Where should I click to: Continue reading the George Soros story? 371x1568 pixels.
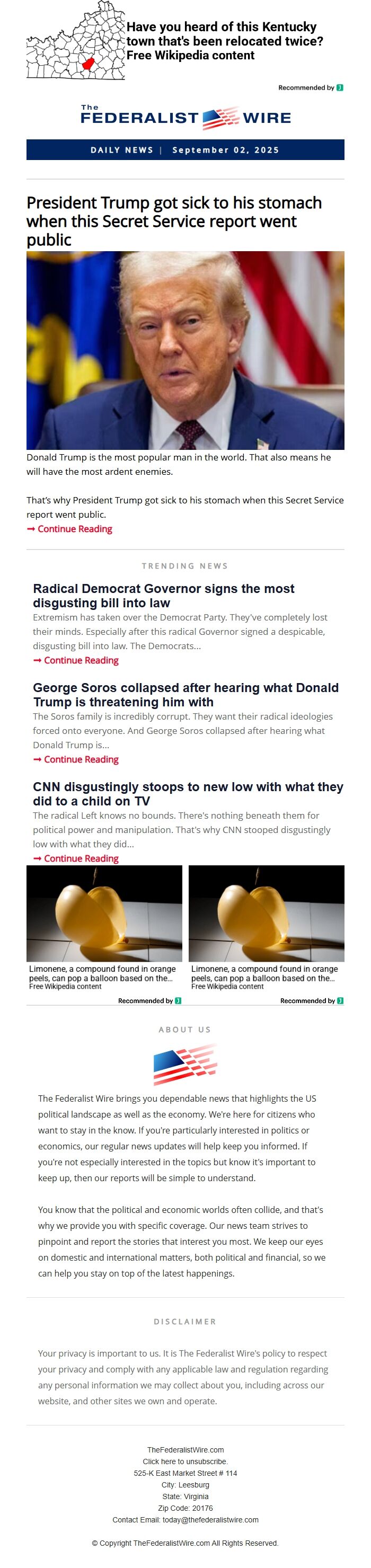pyautogui.click(x=76, y=760)
